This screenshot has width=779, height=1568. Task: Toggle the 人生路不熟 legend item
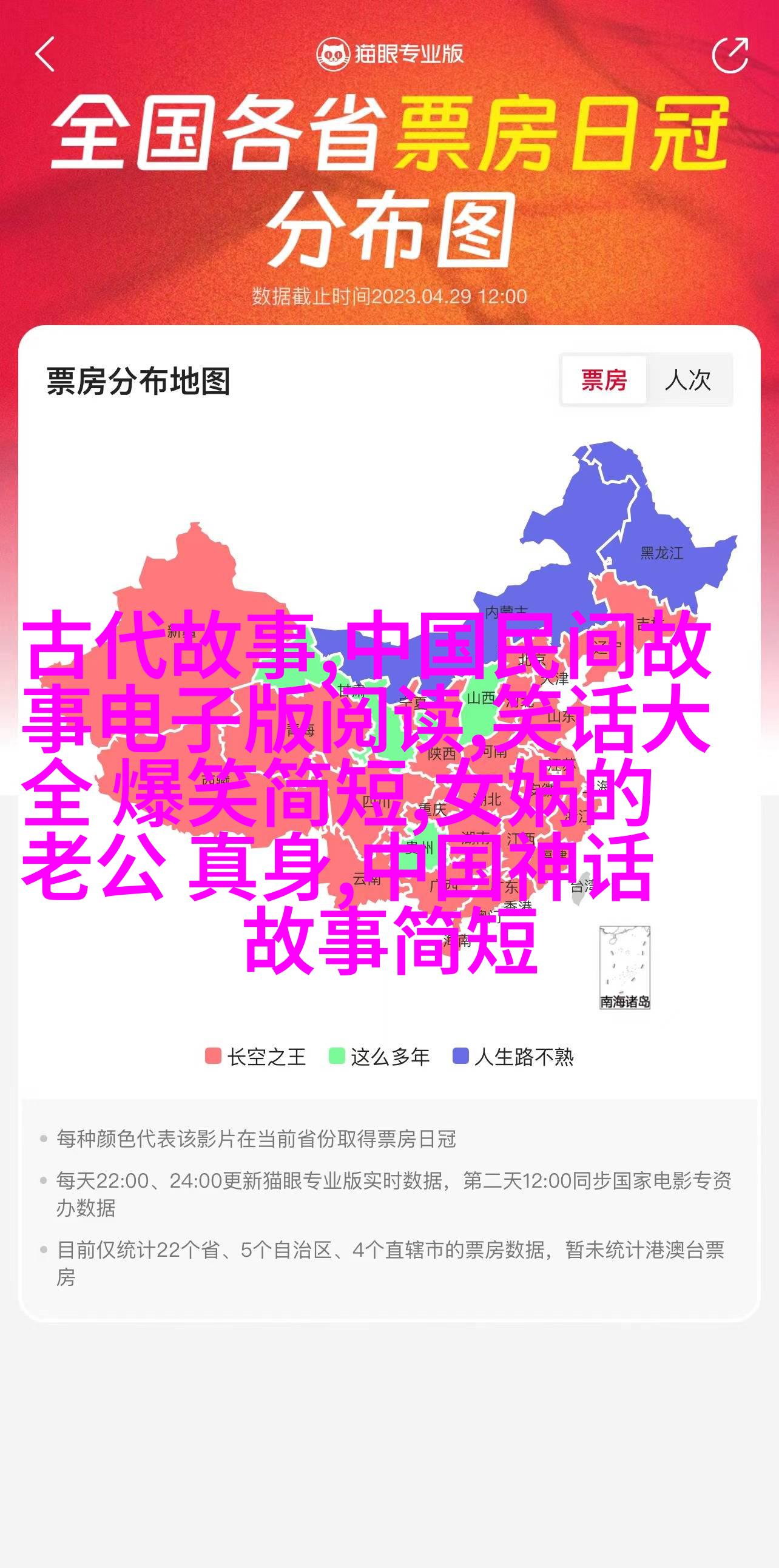click(x=513, y=1057)
